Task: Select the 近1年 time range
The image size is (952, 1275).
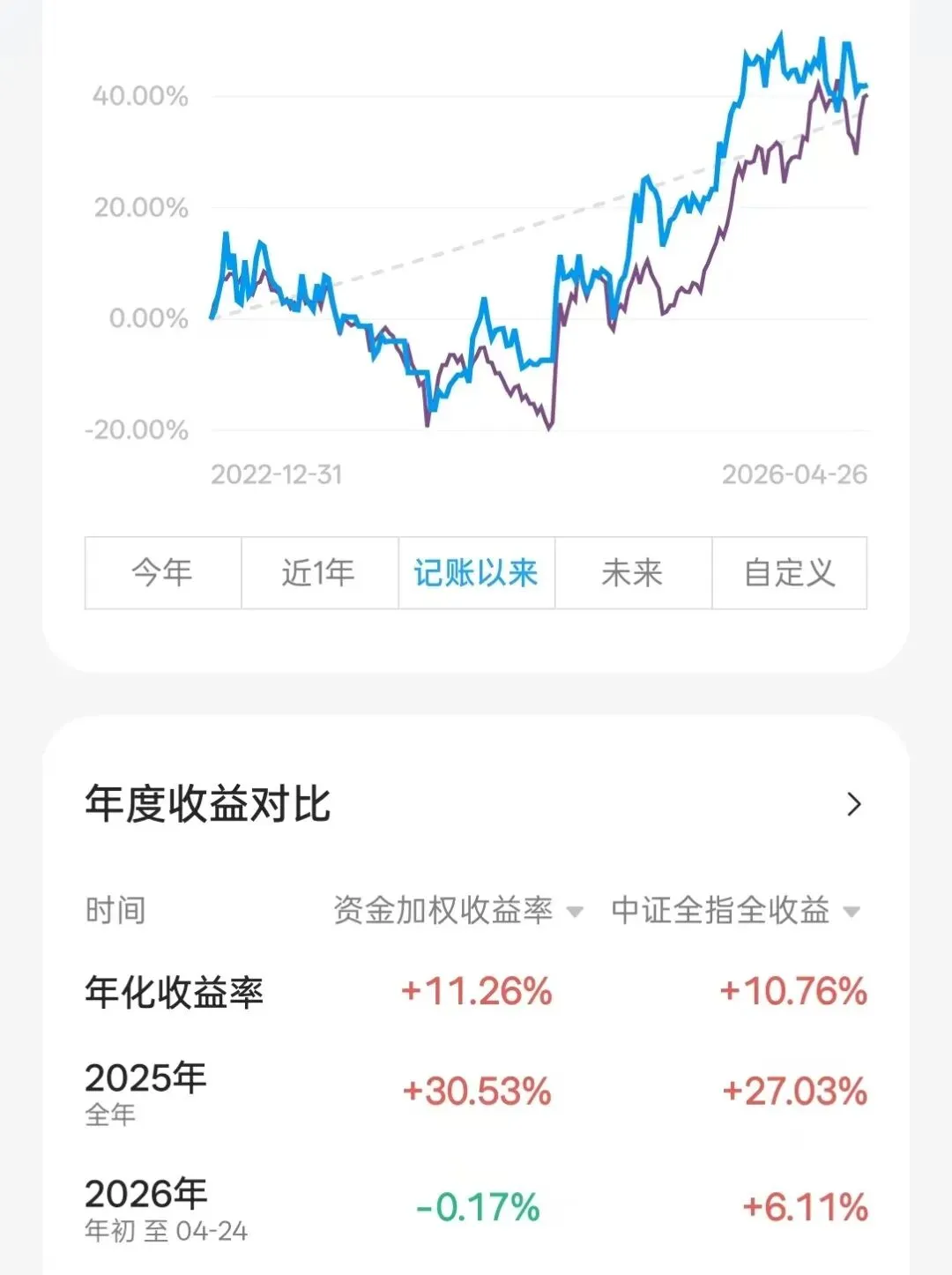Action: coord(319,573)
